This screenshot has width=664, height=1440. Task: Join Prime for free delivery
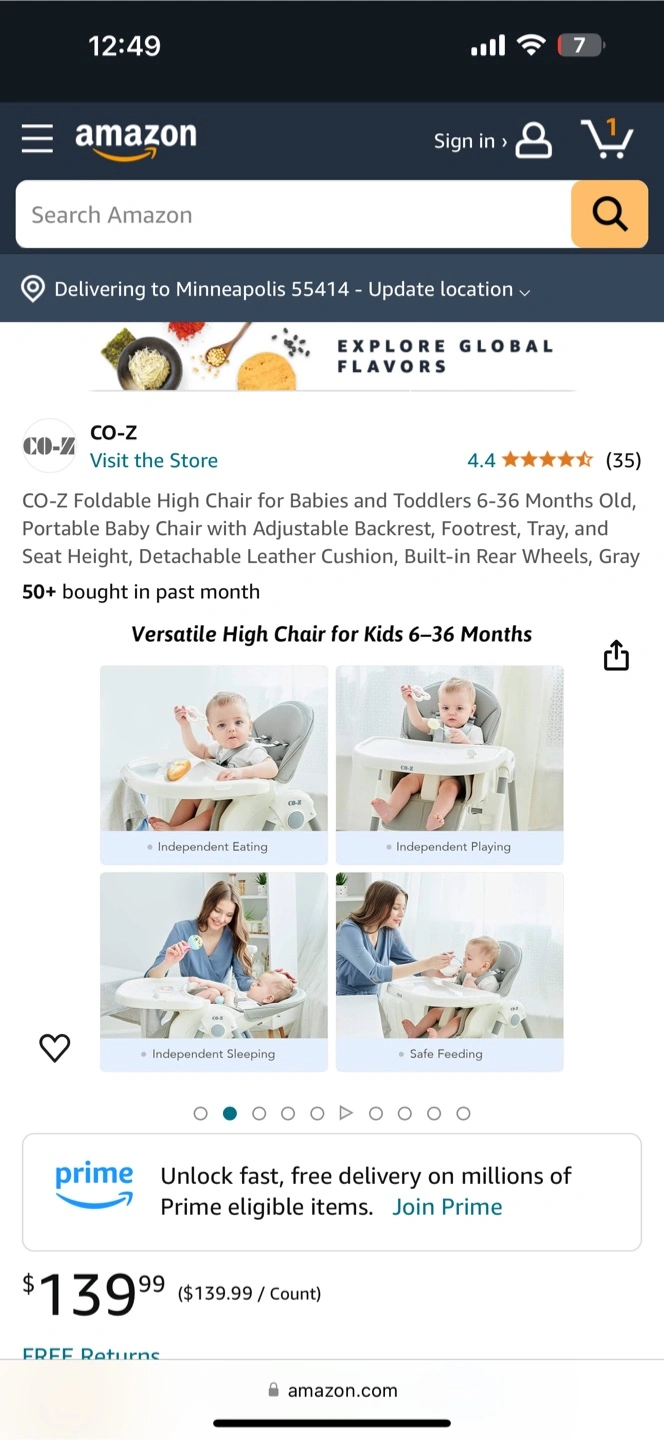point(447,1207)
